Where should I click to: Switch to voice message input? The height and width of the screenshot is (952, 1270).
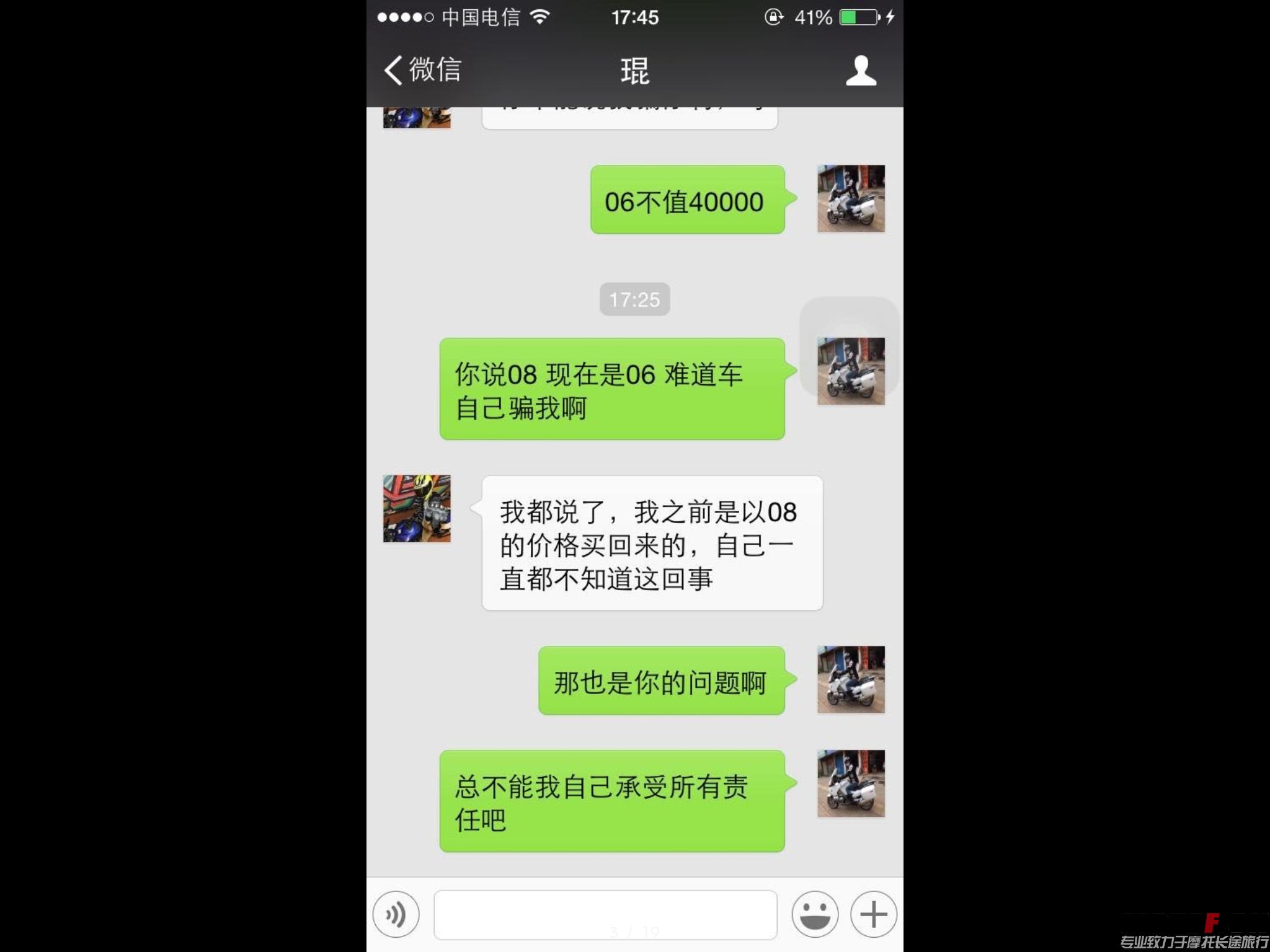[396, 914]
